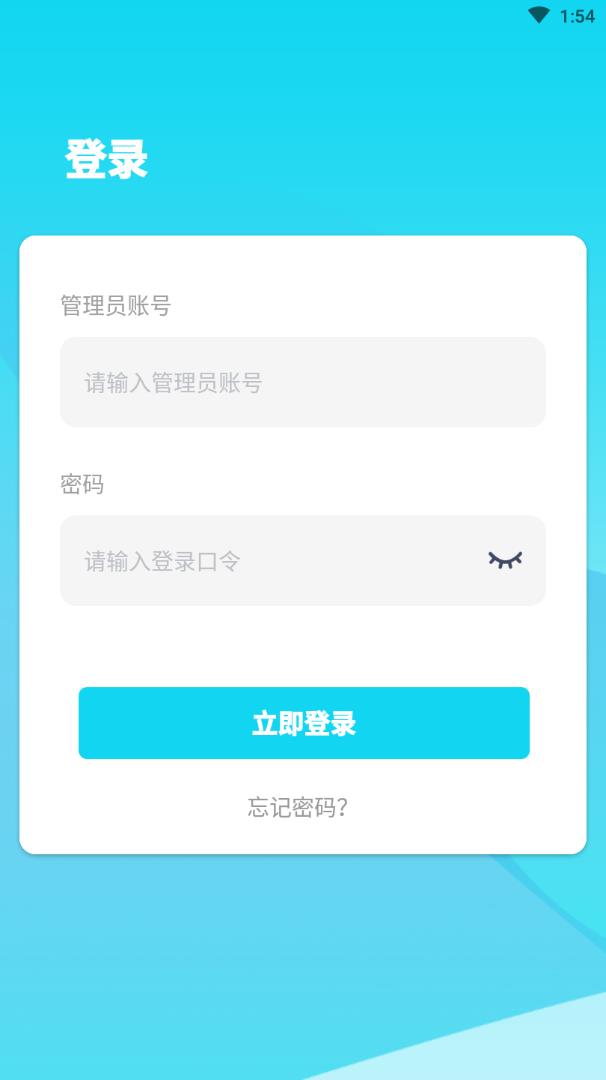Tap the 立即登录 button

pyautogui.click(x=304, y=723)
